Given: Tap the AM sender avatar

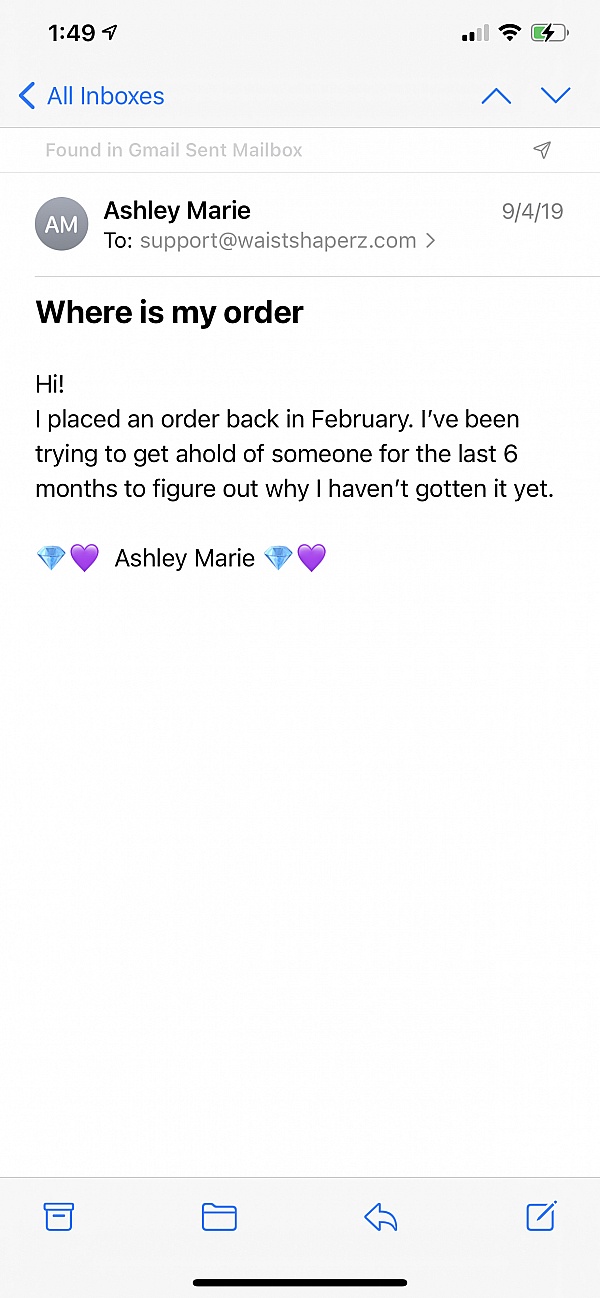Looking at the screenshot, I should (61, 224).
